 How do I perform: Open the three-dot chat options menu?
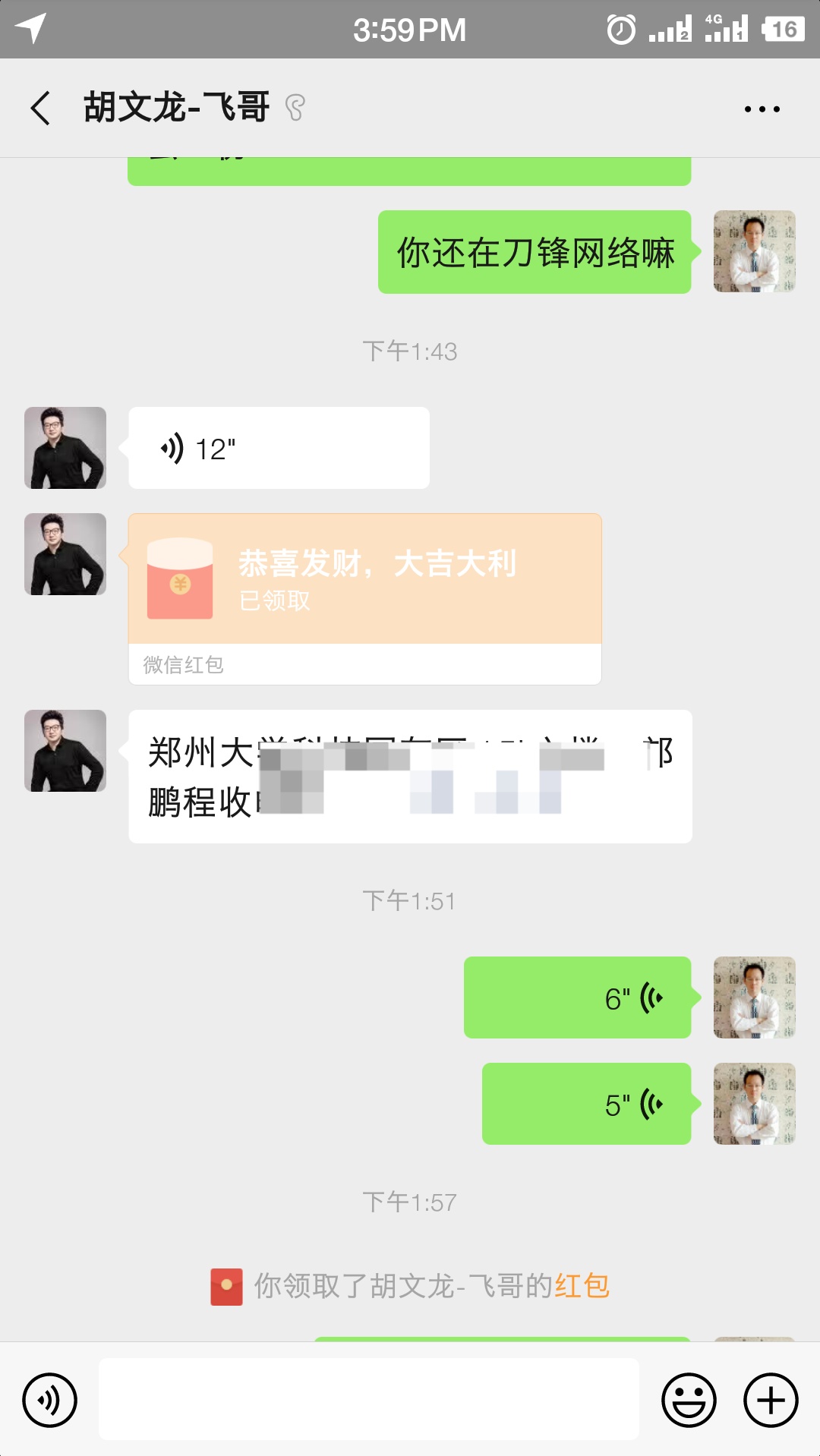[x=762, y=109]
